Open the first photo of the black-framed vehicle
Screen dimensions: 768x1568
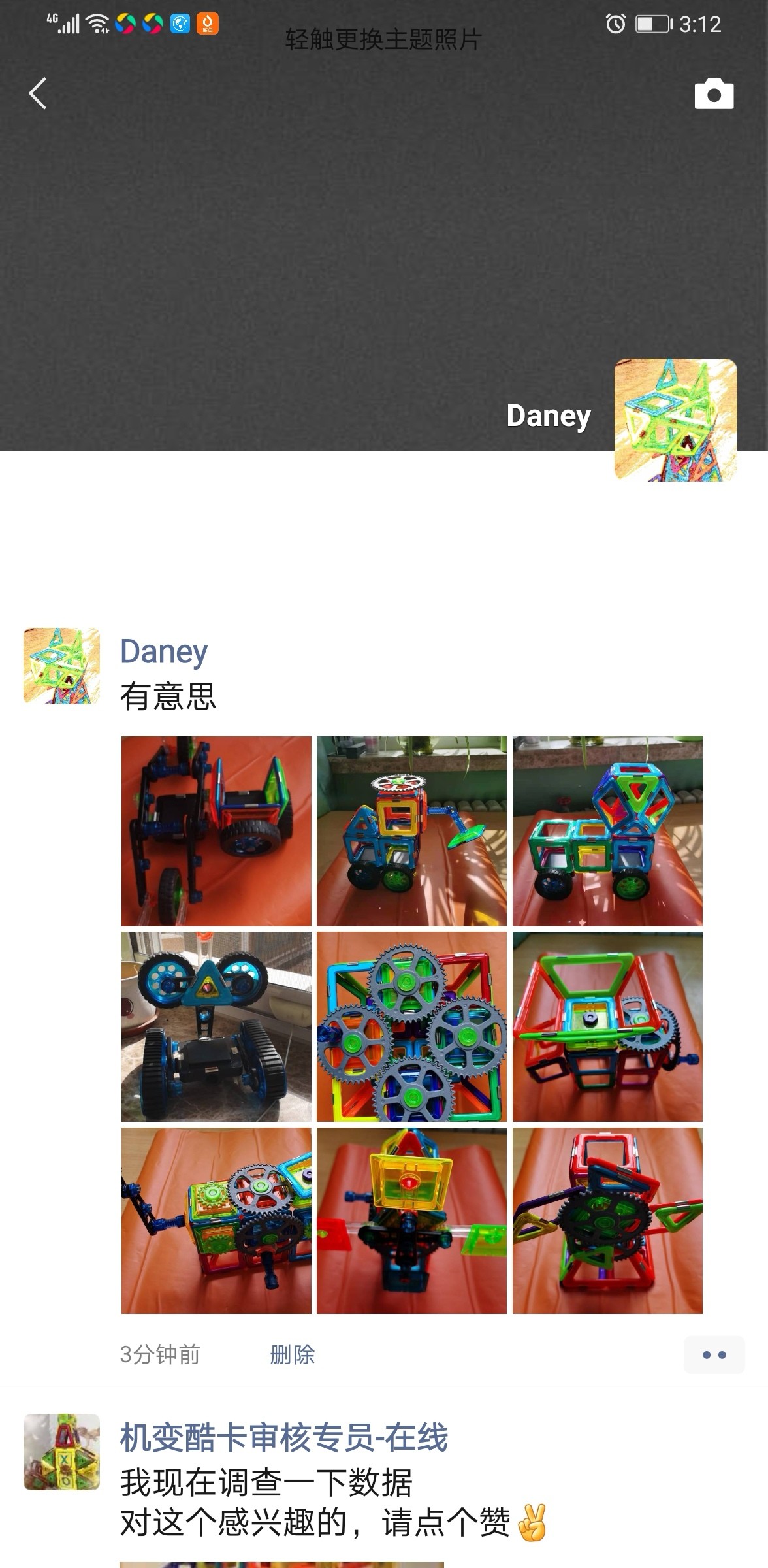coord(216,831)
